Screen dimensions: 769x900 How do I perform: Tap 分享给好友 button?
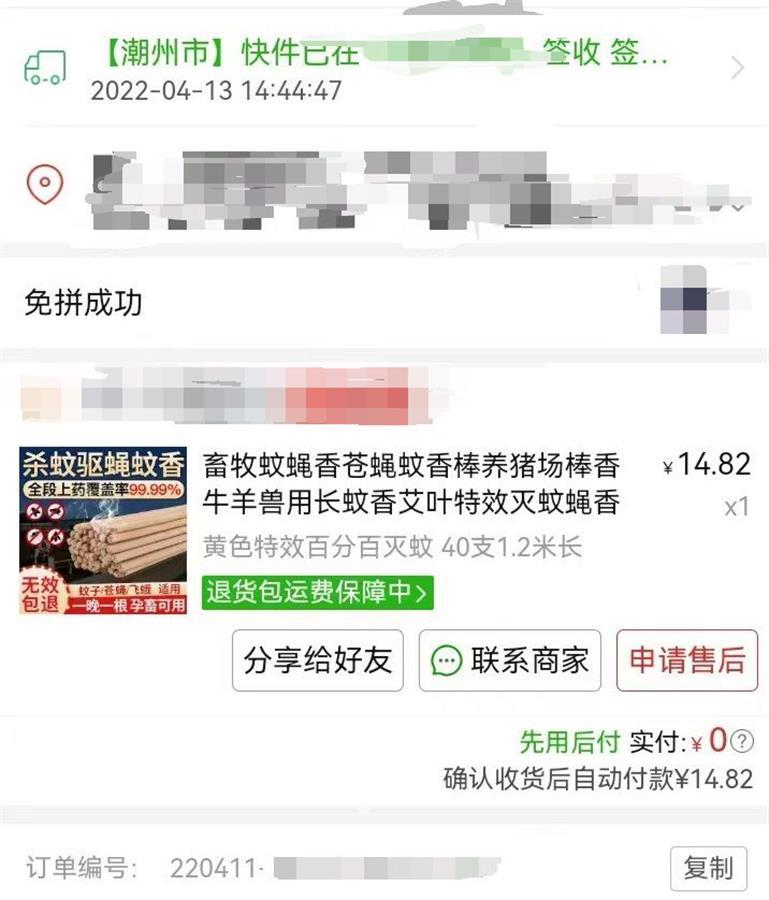(x=317, y=660)
